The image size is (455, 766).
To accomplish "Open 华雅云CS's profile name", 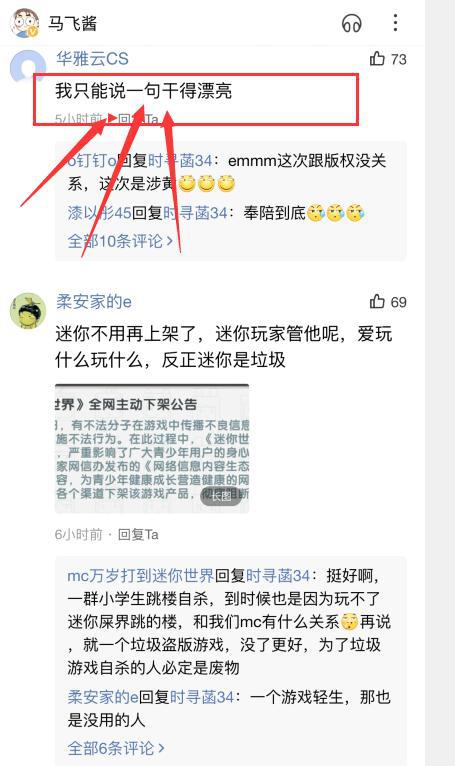I will click(92, 59).
